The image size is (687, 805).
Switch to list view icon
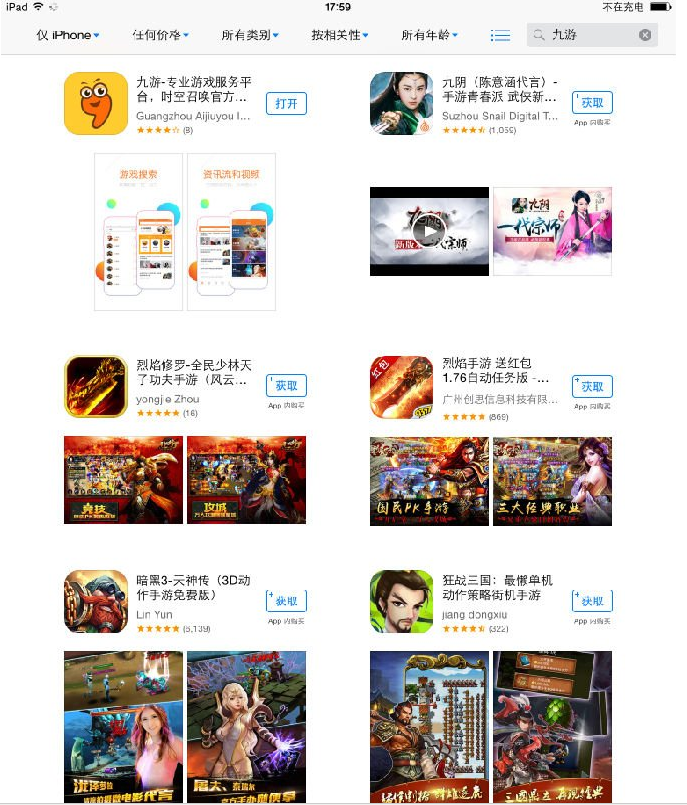pyautogui.click(x=500, y=35)
